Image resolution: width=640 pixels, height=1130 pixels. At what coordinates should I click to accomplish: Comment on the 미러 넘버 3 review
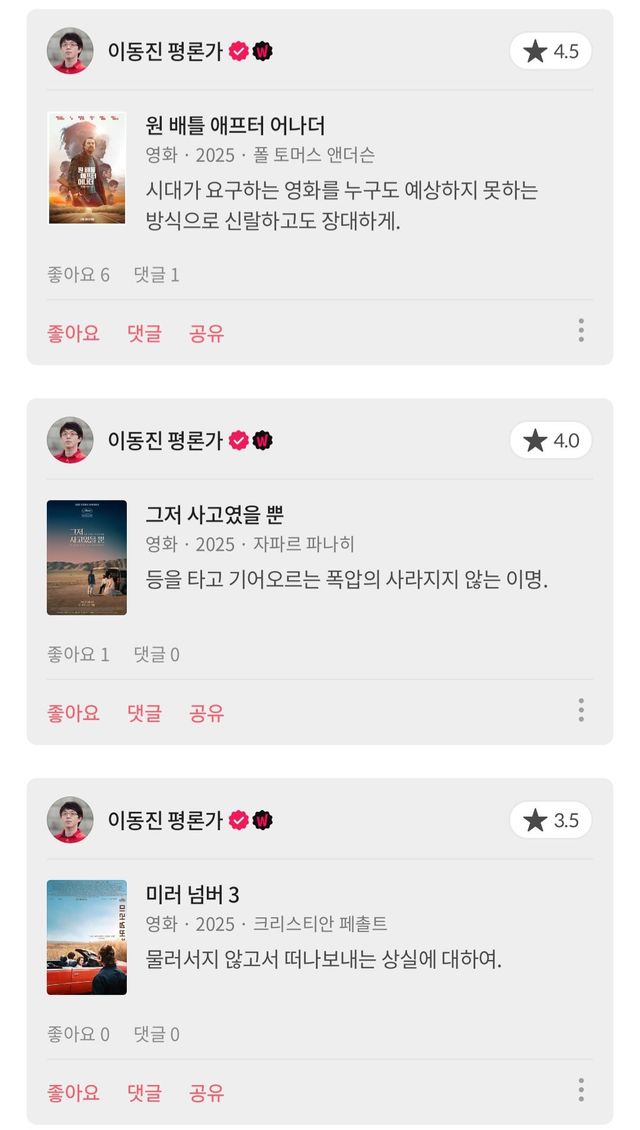[144, 1093]
